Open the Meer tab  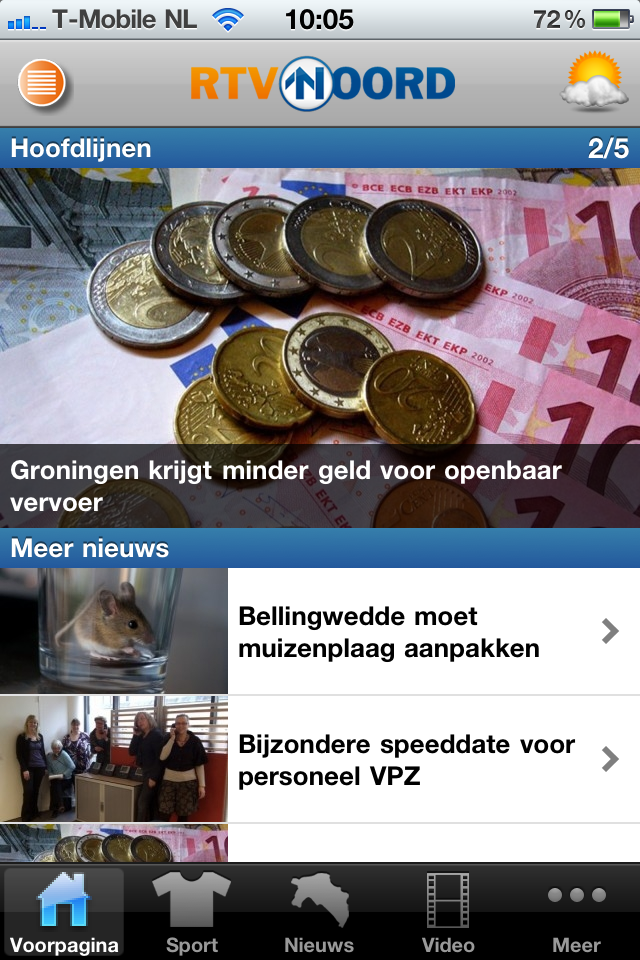coord(576,913)
